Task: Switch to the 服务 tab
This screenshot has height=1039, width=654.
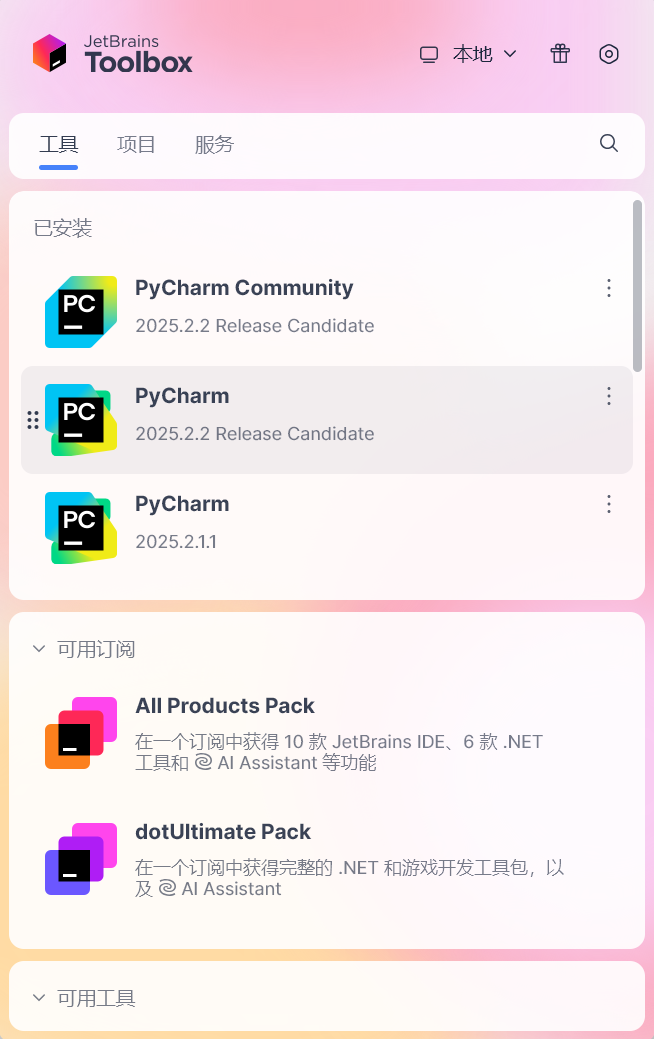Action: tap(214, 145)
